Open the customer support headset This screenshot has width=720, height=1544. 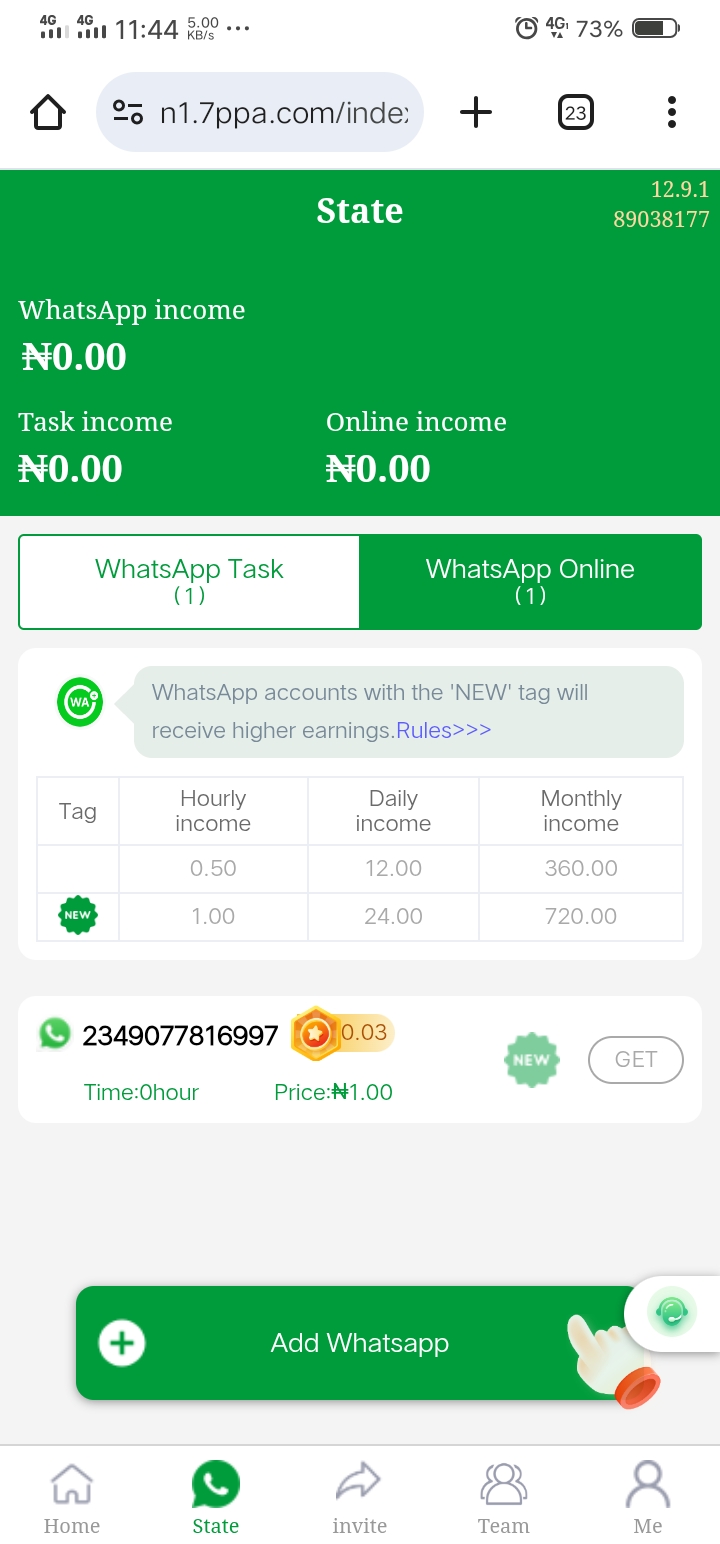tap(672, 1313)
